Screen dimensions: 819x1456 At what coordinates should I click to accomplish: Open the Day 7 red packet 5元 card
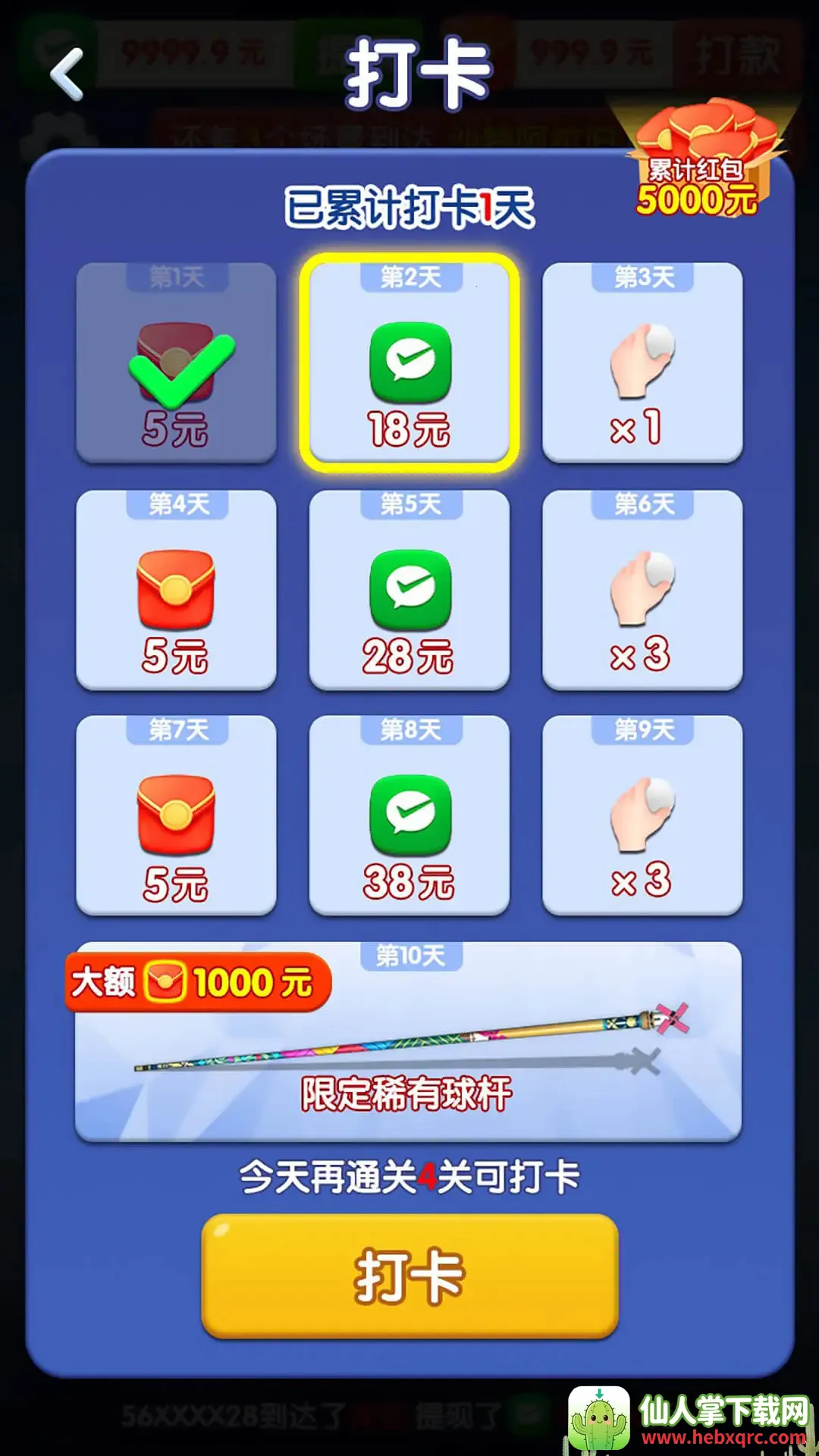pyautogui.click(x=176, y=815)
